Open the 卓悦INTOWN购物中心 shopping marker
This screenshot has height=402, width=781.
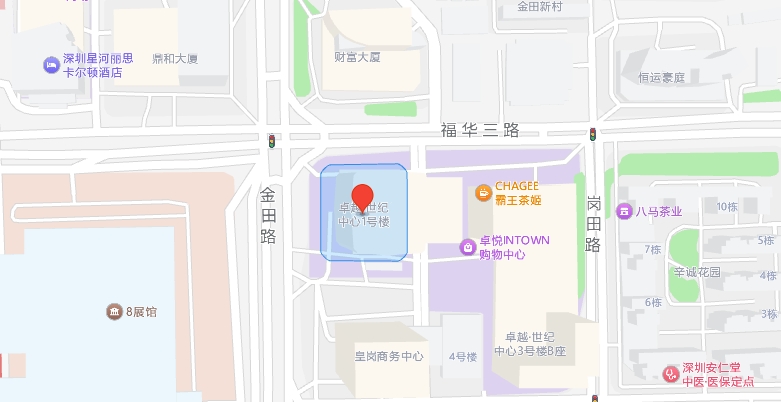[x=467, y=247]
